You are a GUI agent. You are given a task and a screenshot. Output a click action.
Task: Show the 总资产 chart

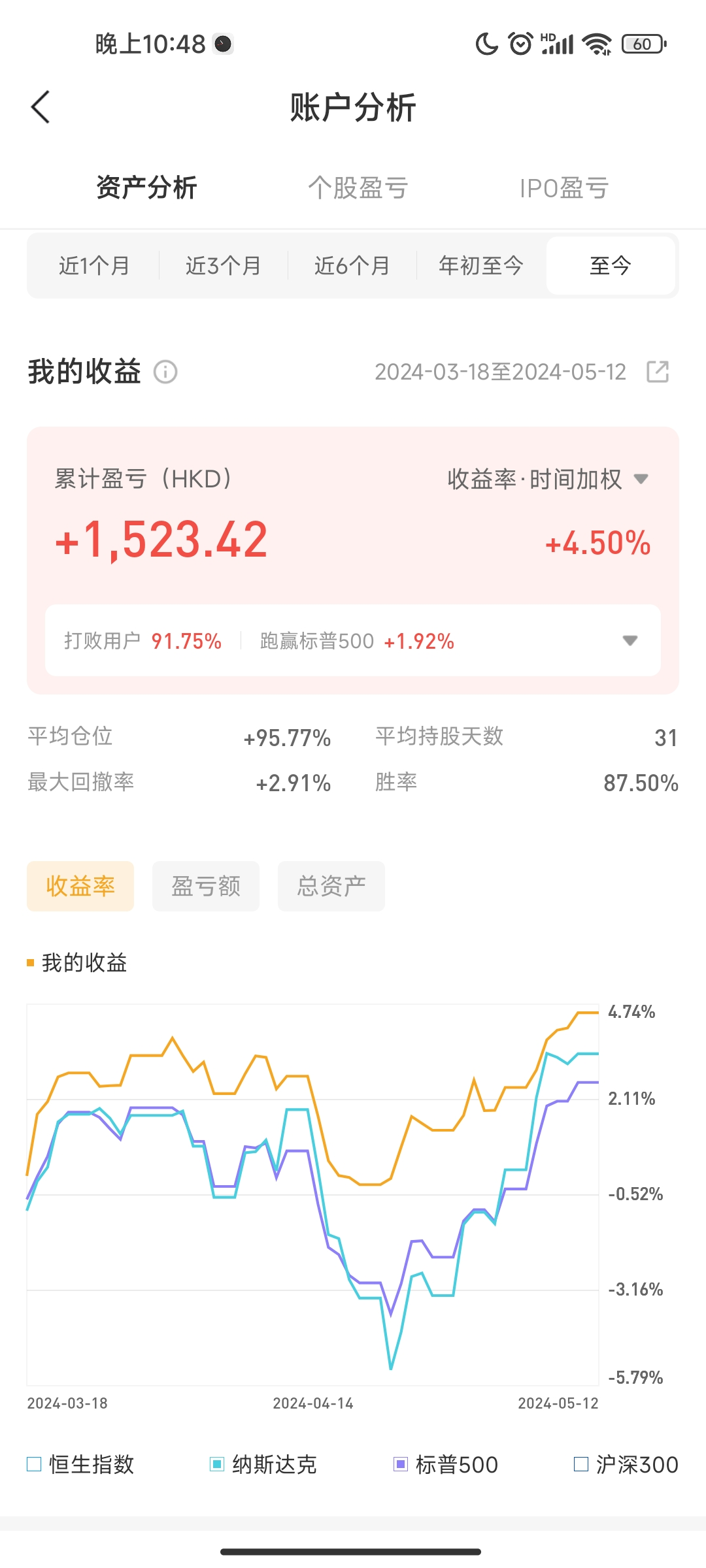(331, 886)
